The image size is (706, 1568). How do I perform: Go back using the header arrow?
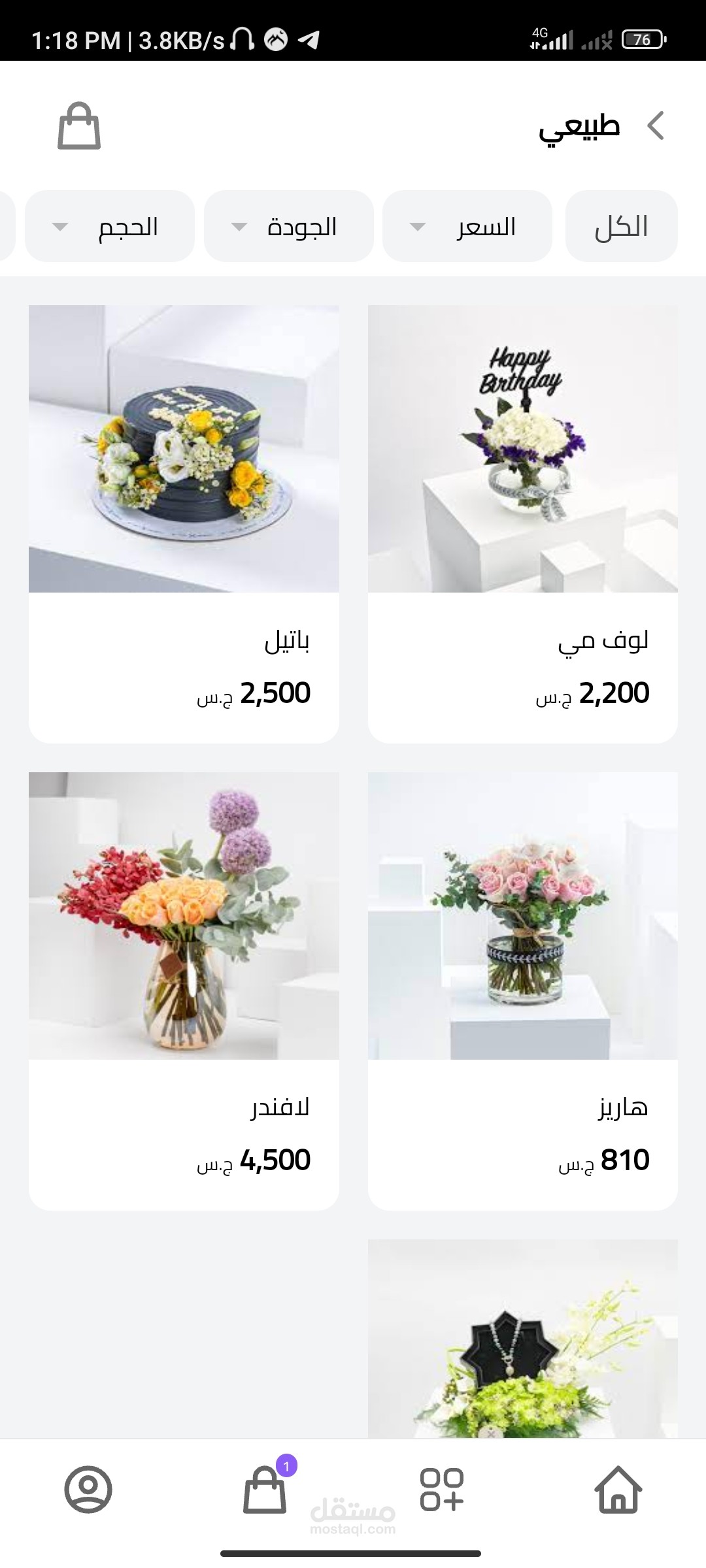[655, 125]
